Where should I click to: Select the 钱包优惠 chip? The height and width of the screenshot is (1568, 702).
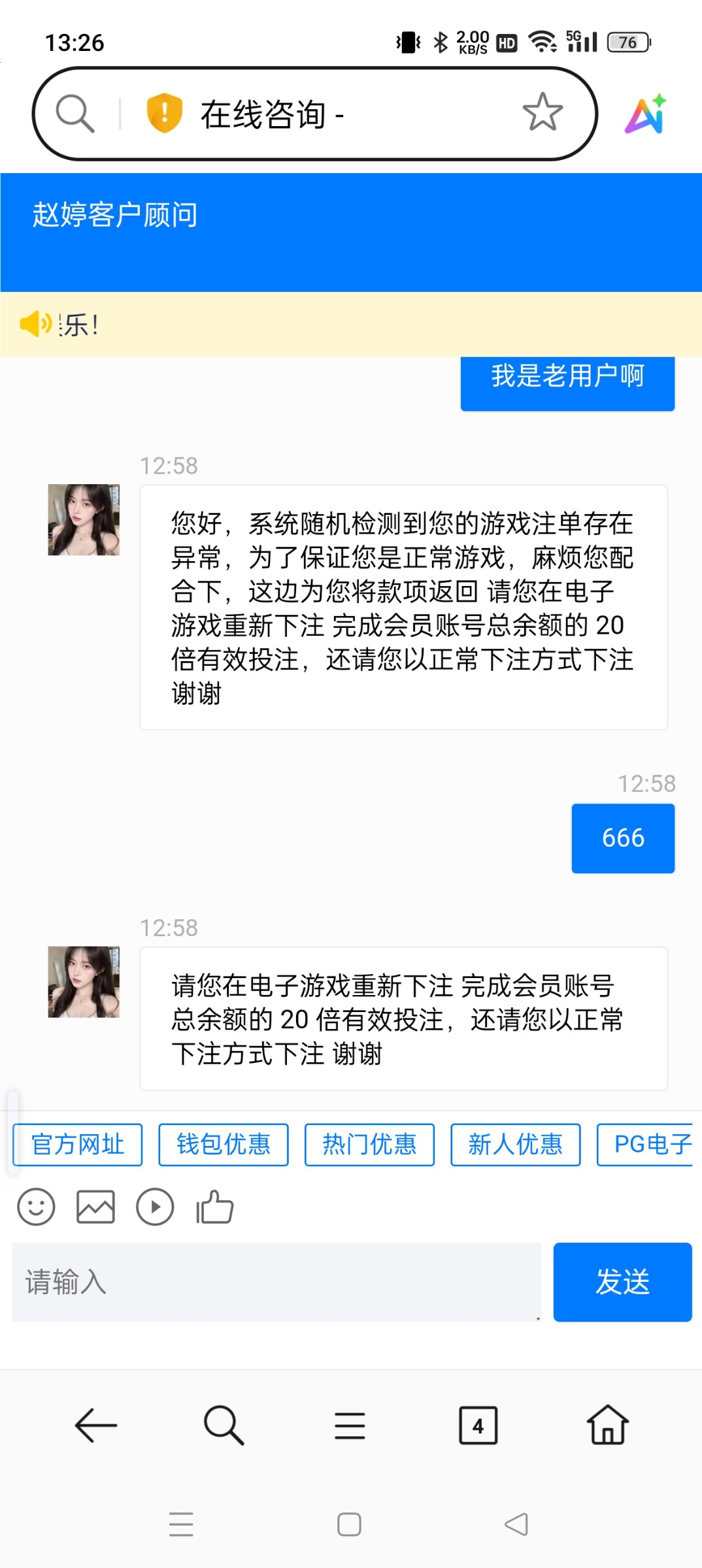click(x=224, y=1145)
